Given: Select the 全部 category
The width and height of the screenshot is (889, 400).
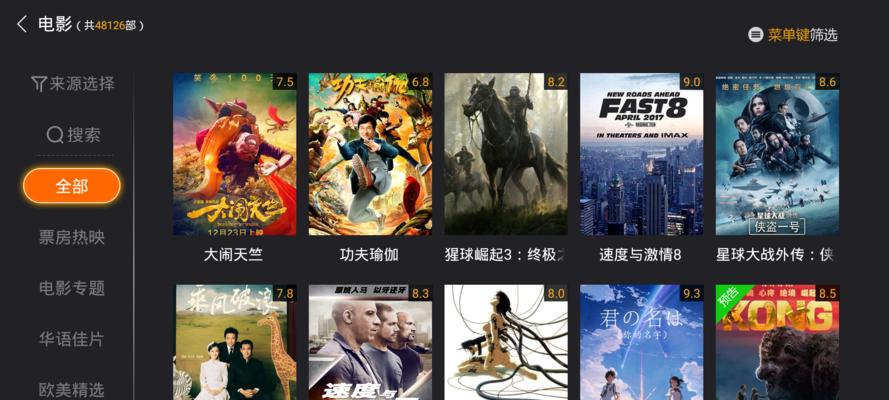Looking at the screenshot, I should 72,186.
